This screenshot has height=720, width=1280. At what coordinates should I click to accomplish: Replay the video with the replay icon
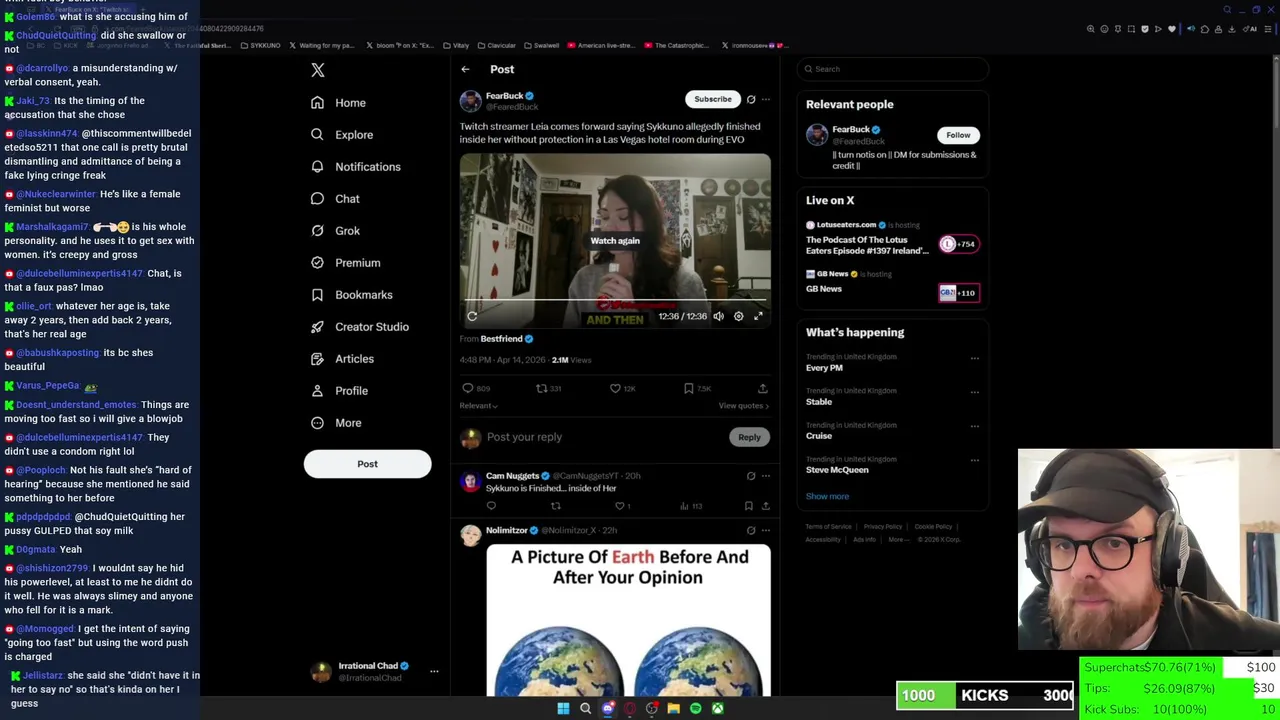pos(472,316)
